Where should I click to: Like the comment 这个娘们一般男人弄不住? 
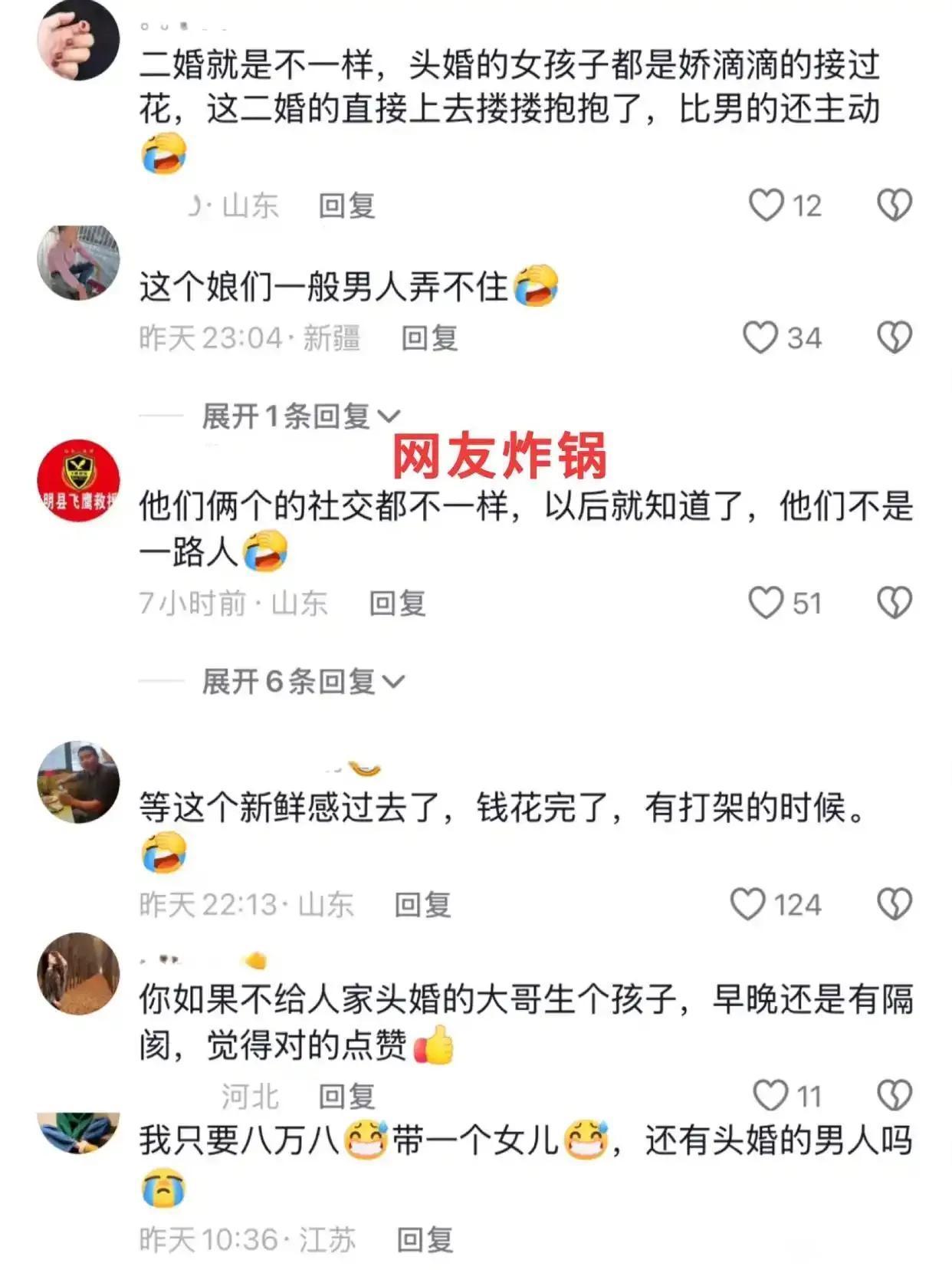point(760,337)
